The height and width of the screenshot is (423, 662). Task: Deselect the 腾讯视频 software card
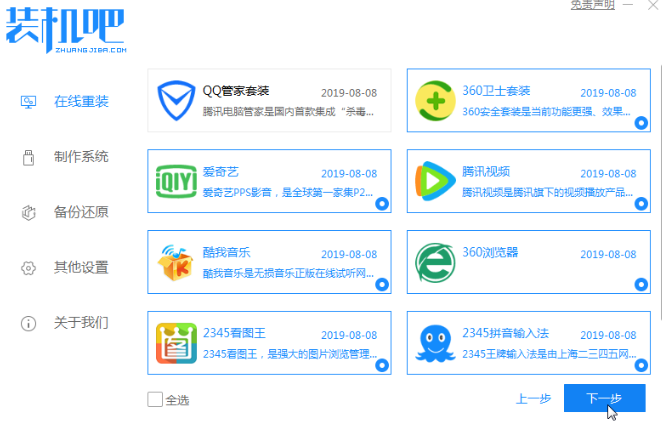[x=529, y=181]
